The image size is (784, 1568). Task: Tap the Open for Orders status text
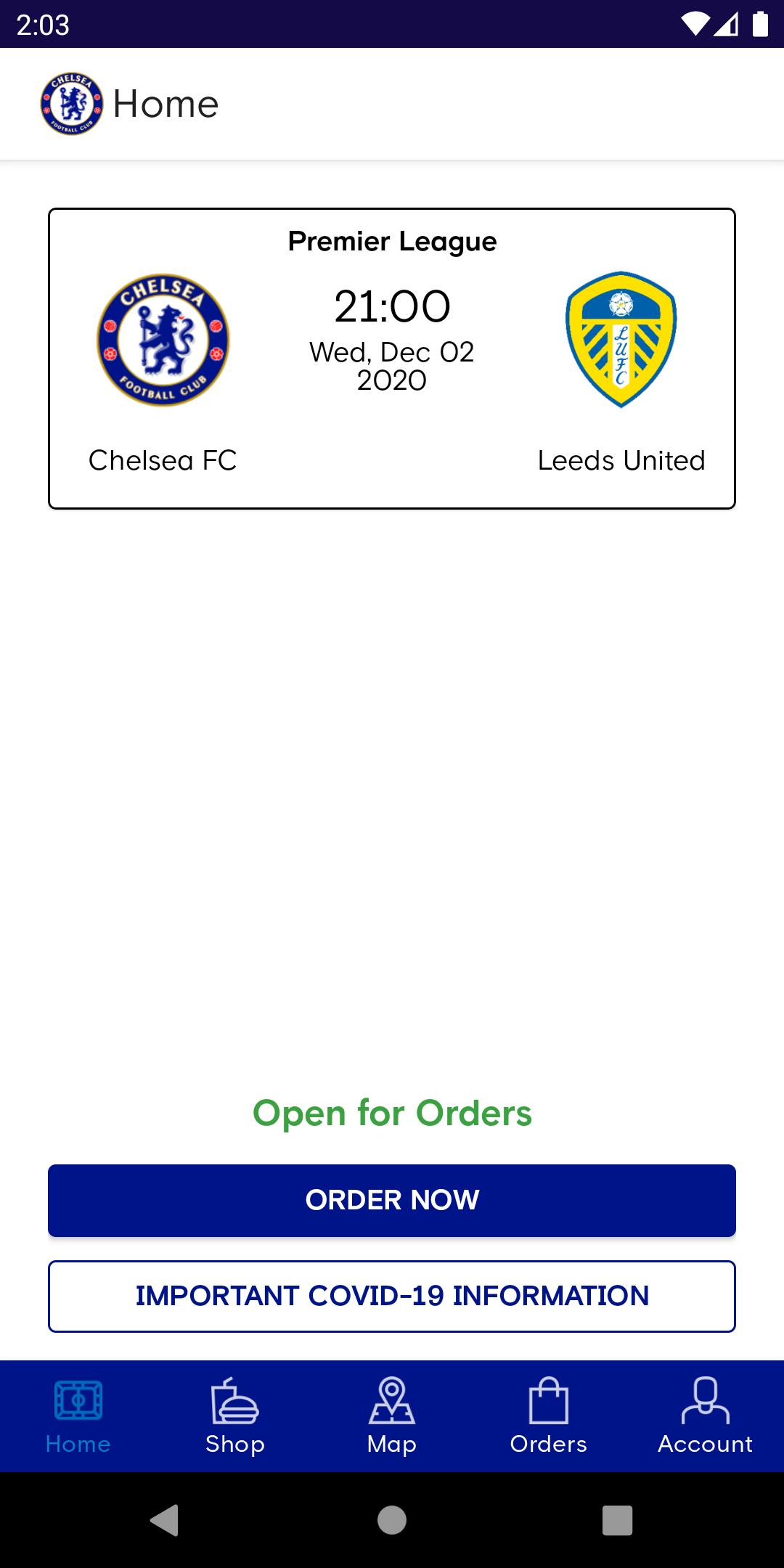pos(392,1112)
